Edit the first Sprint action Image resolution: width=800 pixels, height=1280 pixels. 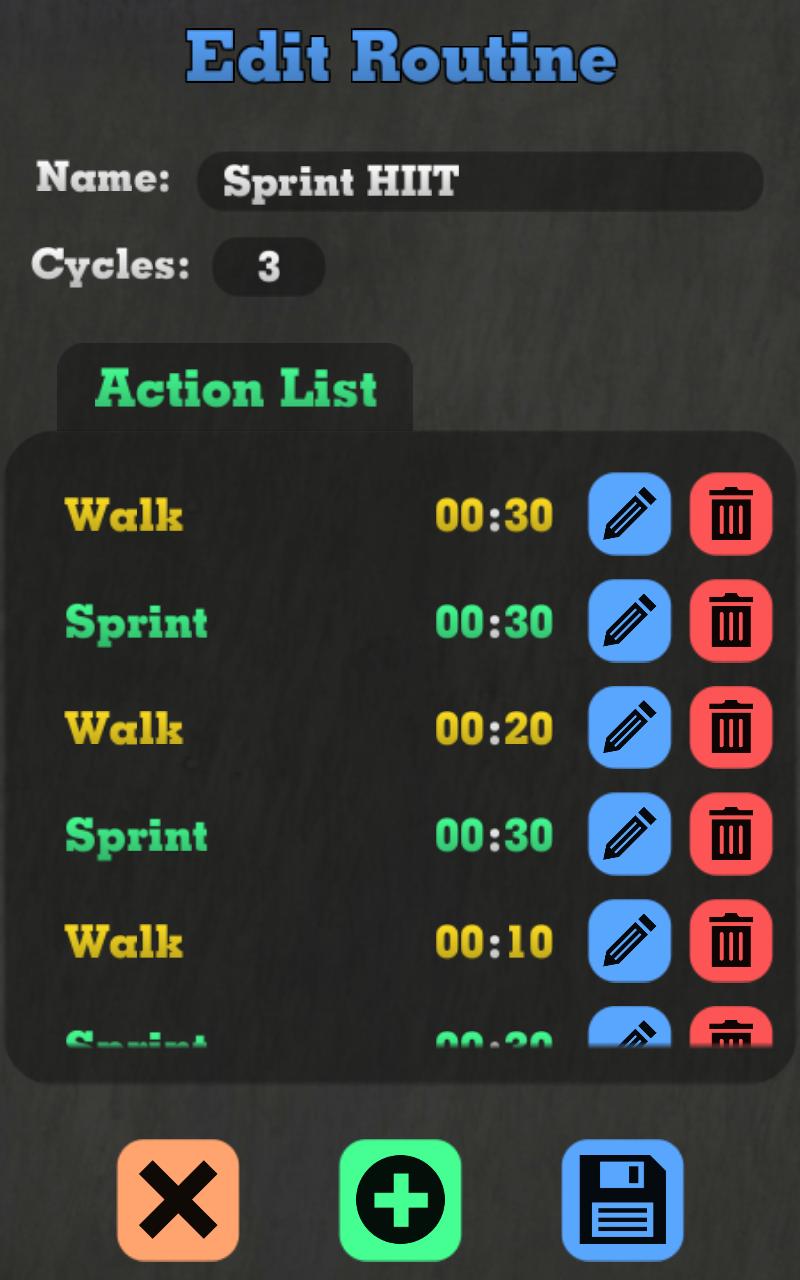coord(629,621)
